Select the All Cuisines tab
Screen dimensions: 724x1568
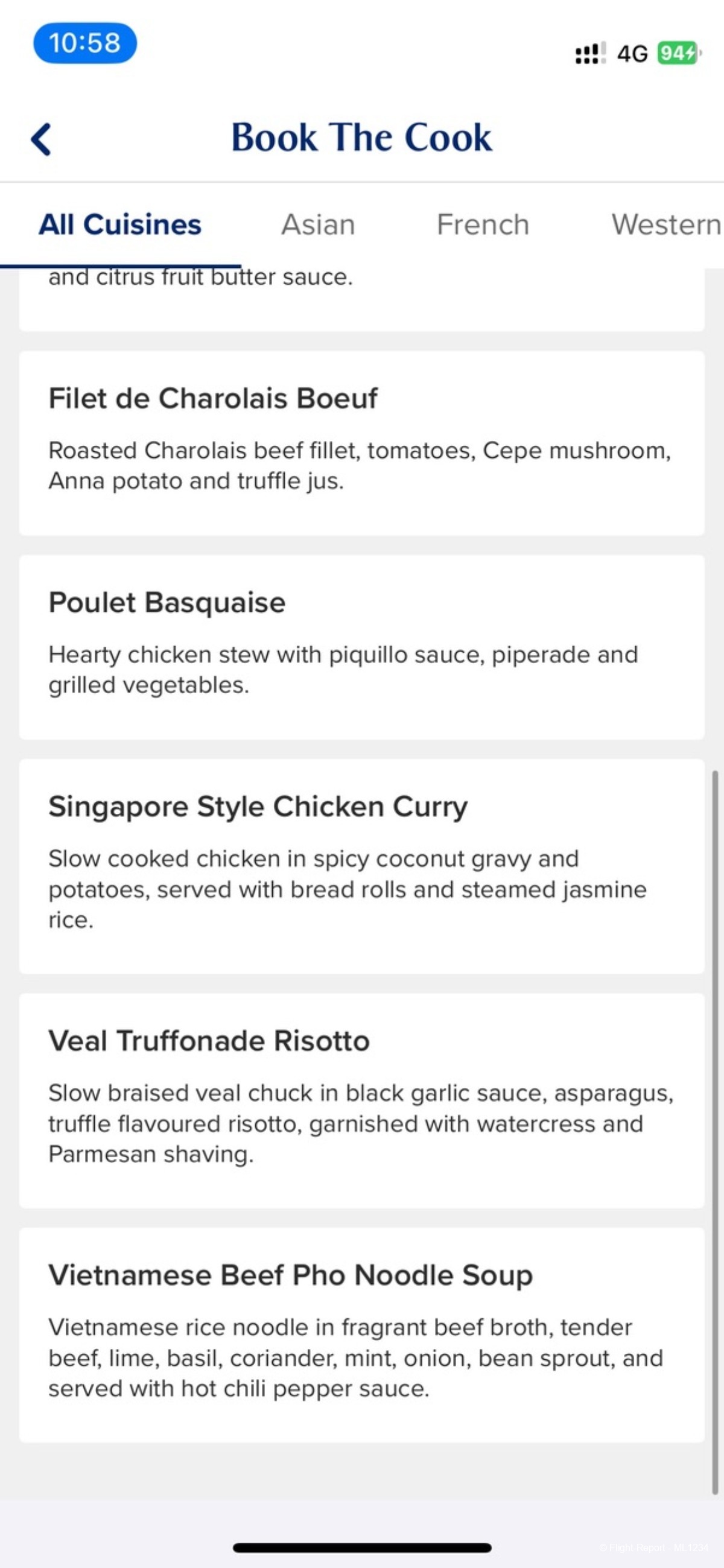(120, 224)
